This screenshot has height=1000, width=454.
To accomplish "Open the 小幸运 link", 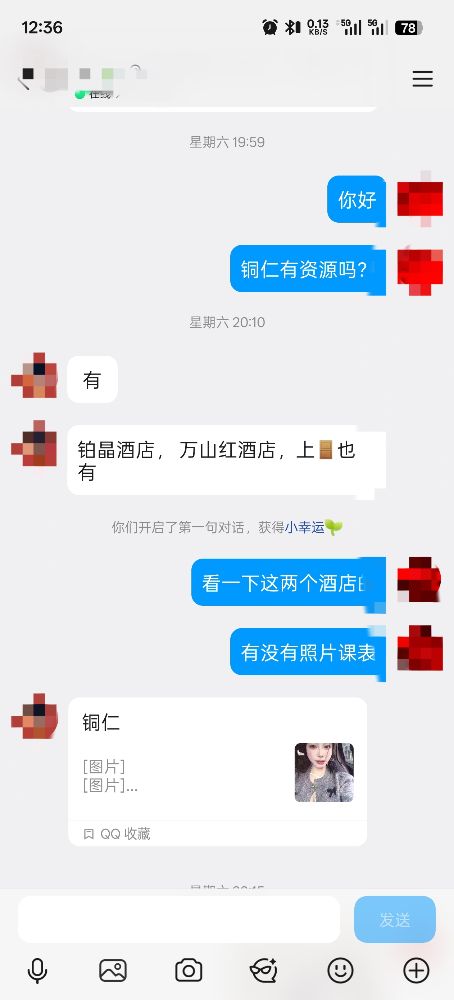I will pyautogui.click(x=305, y=527).
